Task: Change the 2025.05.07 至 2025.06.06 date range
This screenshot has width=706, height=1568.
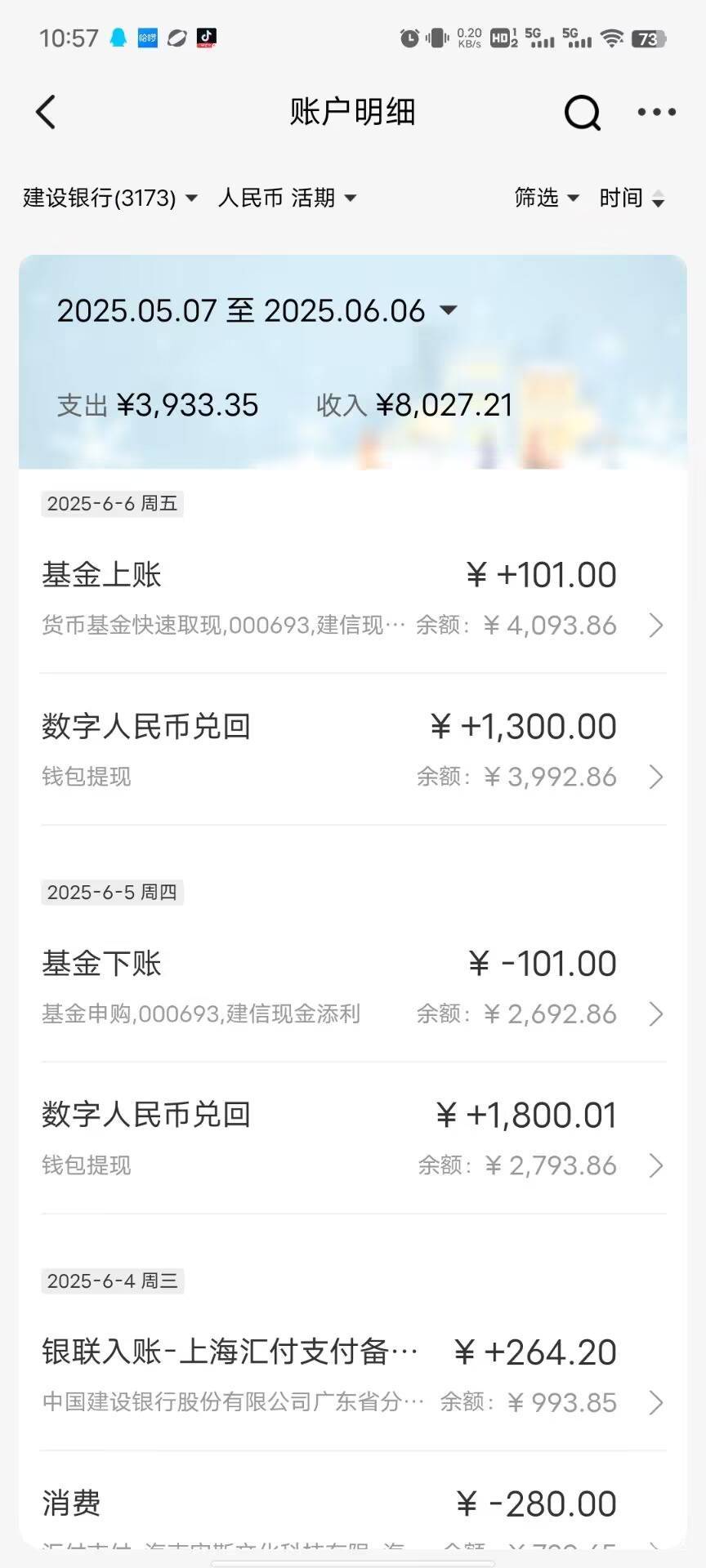Action: (x=257, y=311)
